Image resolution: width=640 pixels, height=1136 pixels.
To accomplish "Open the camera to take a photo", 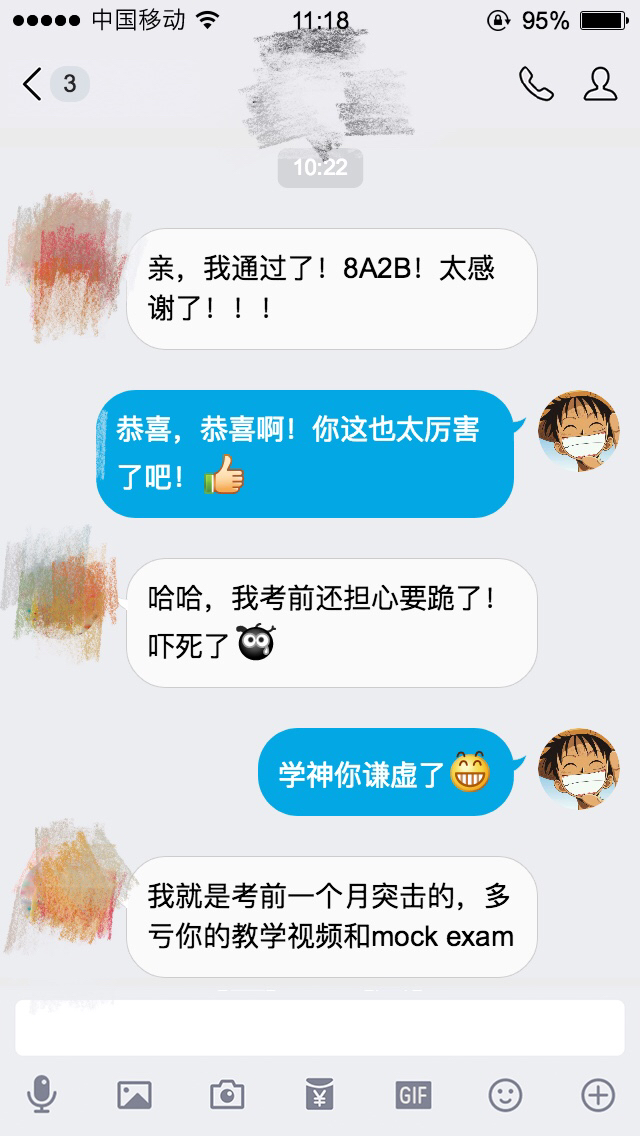I will pos(227,1095).
